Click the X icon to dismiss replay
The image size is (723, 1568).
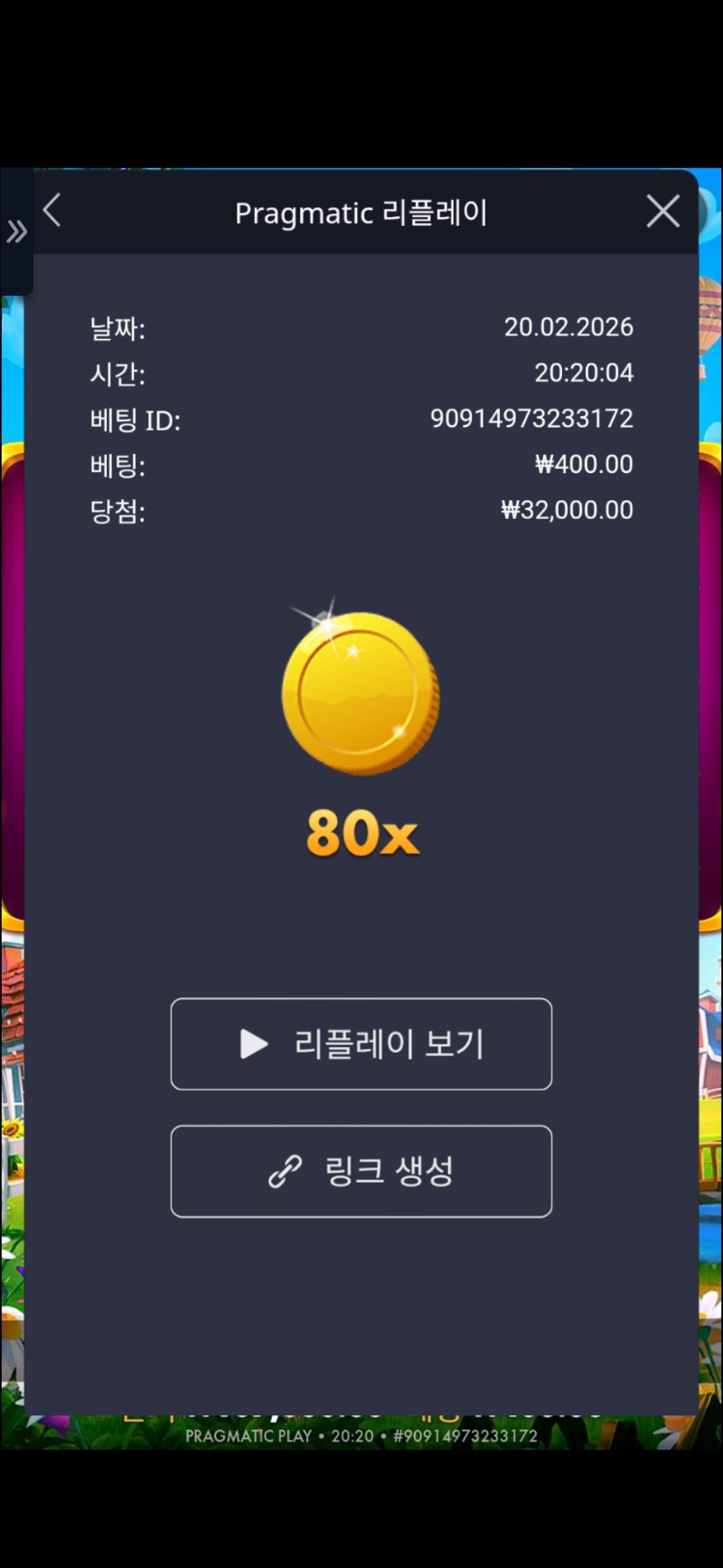662,210
